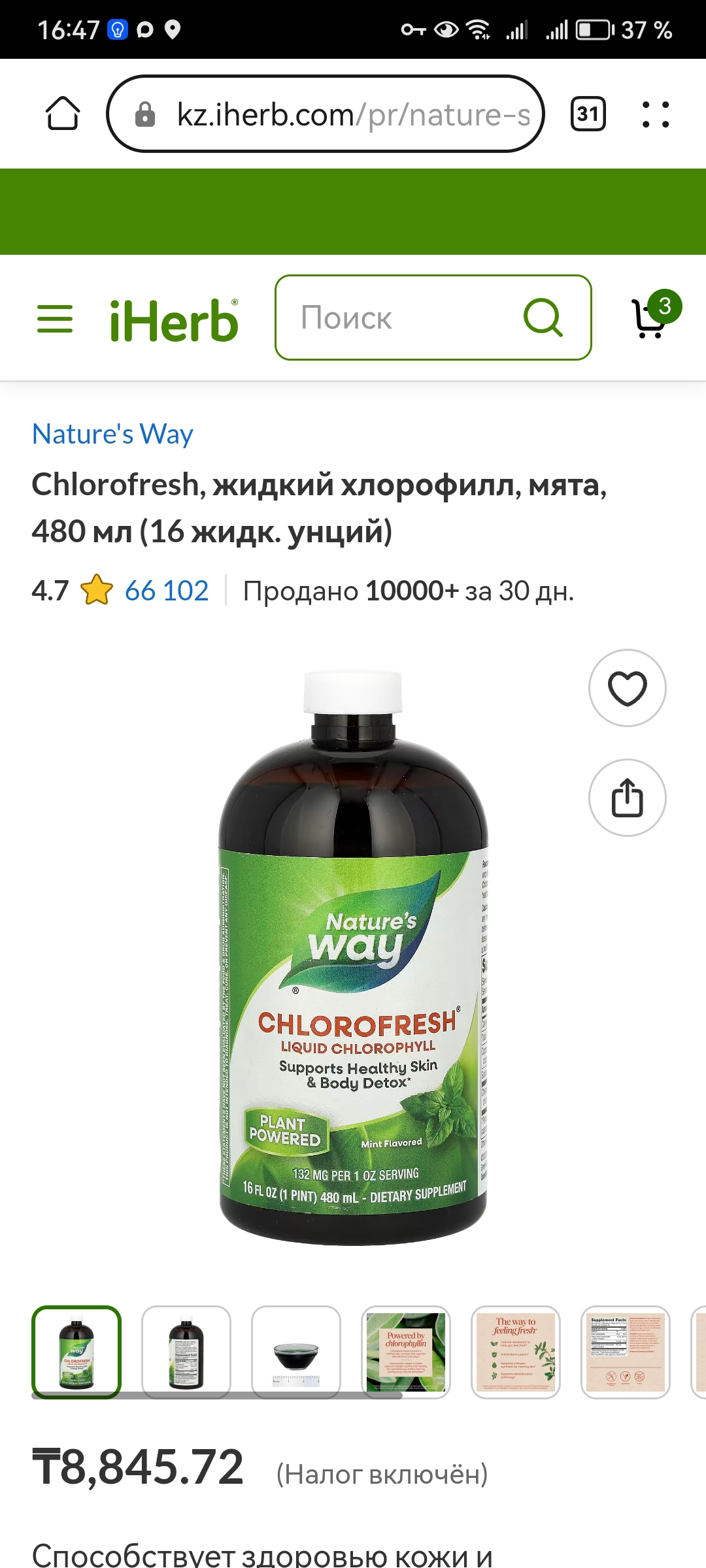This screenshot has height=1568, width=706.
Task: Open the browser home page
Action: pos(63,114)
